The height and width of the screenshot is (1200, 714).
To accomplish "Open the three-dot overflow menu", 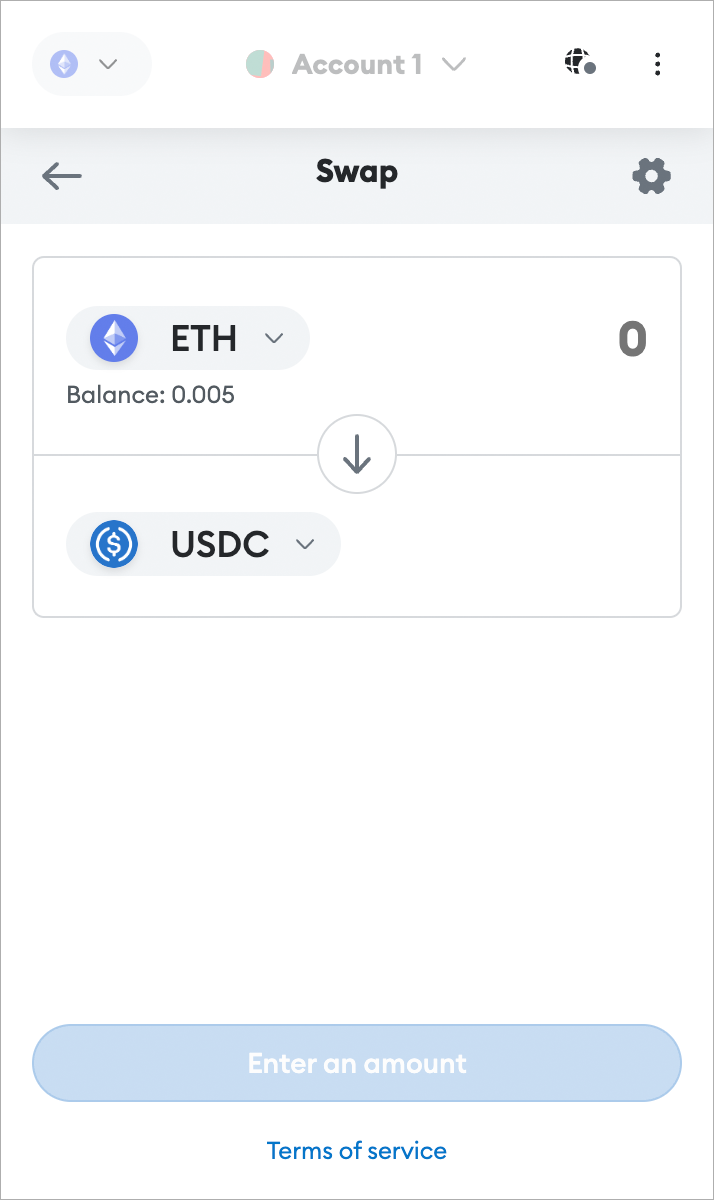I will tap(657, 65).
